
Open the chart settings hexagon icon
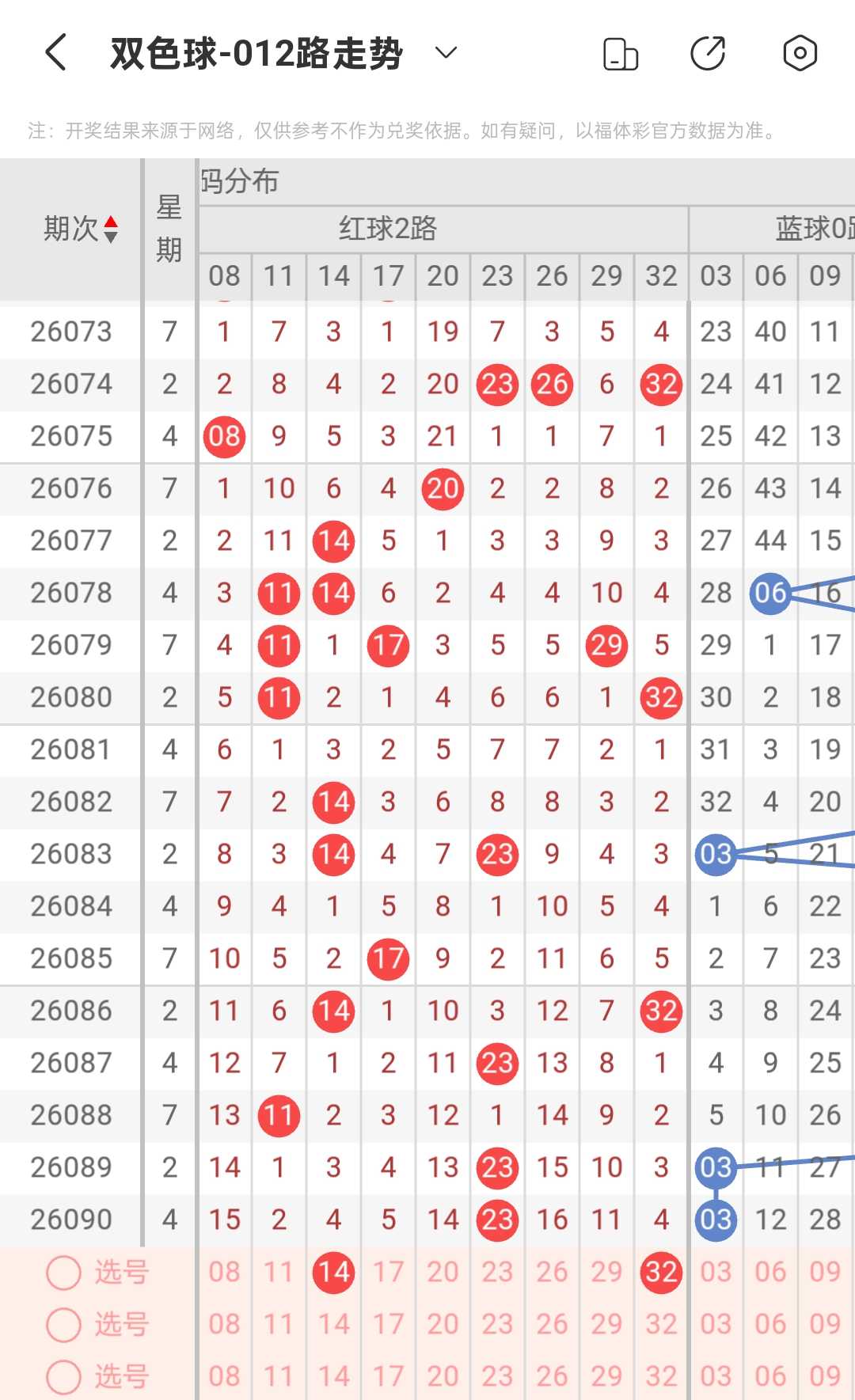pos(800,53)
